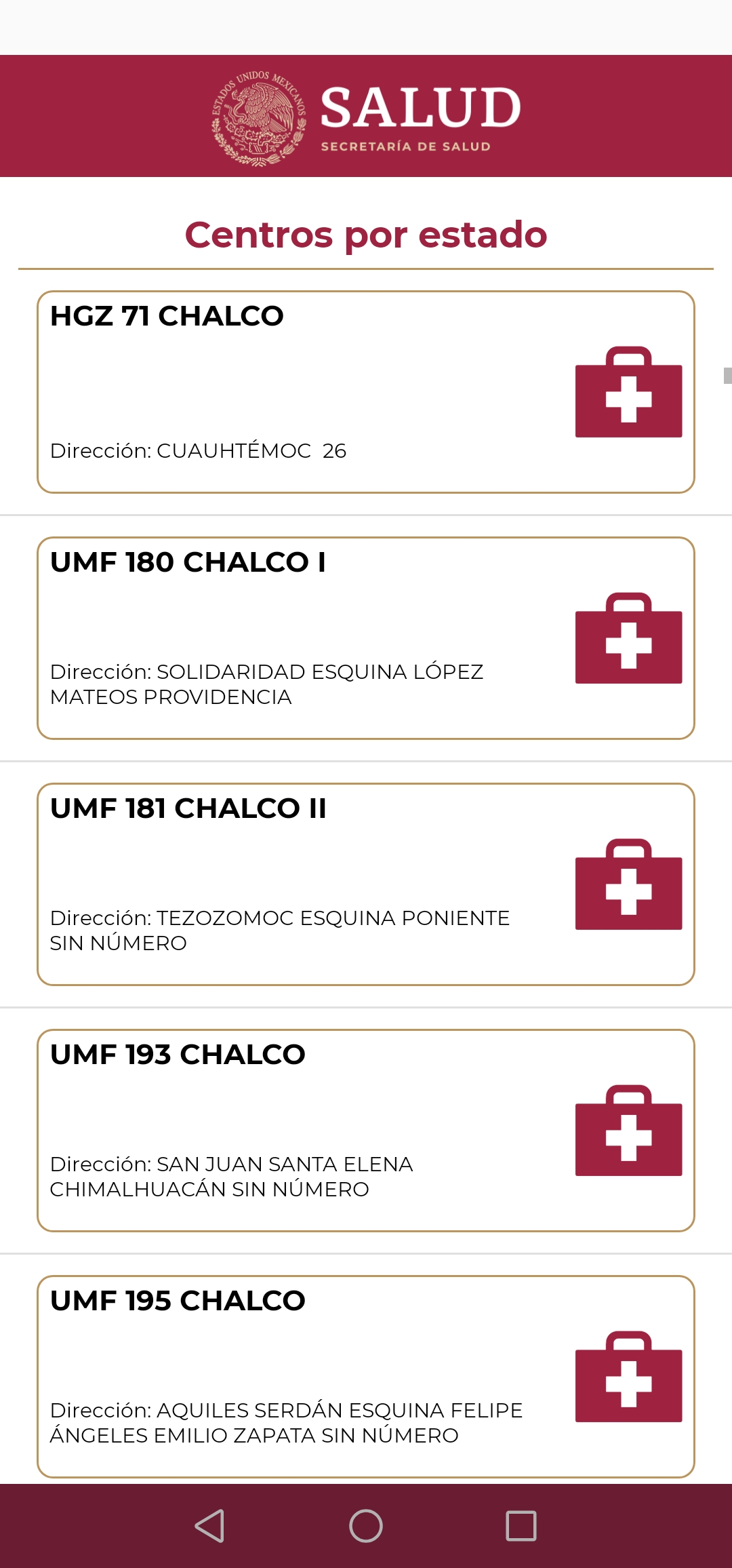Screen dimensions: 732x1568
Task: Open the HGZ 71 CHALCO center card
Action: tap(366, 392)
